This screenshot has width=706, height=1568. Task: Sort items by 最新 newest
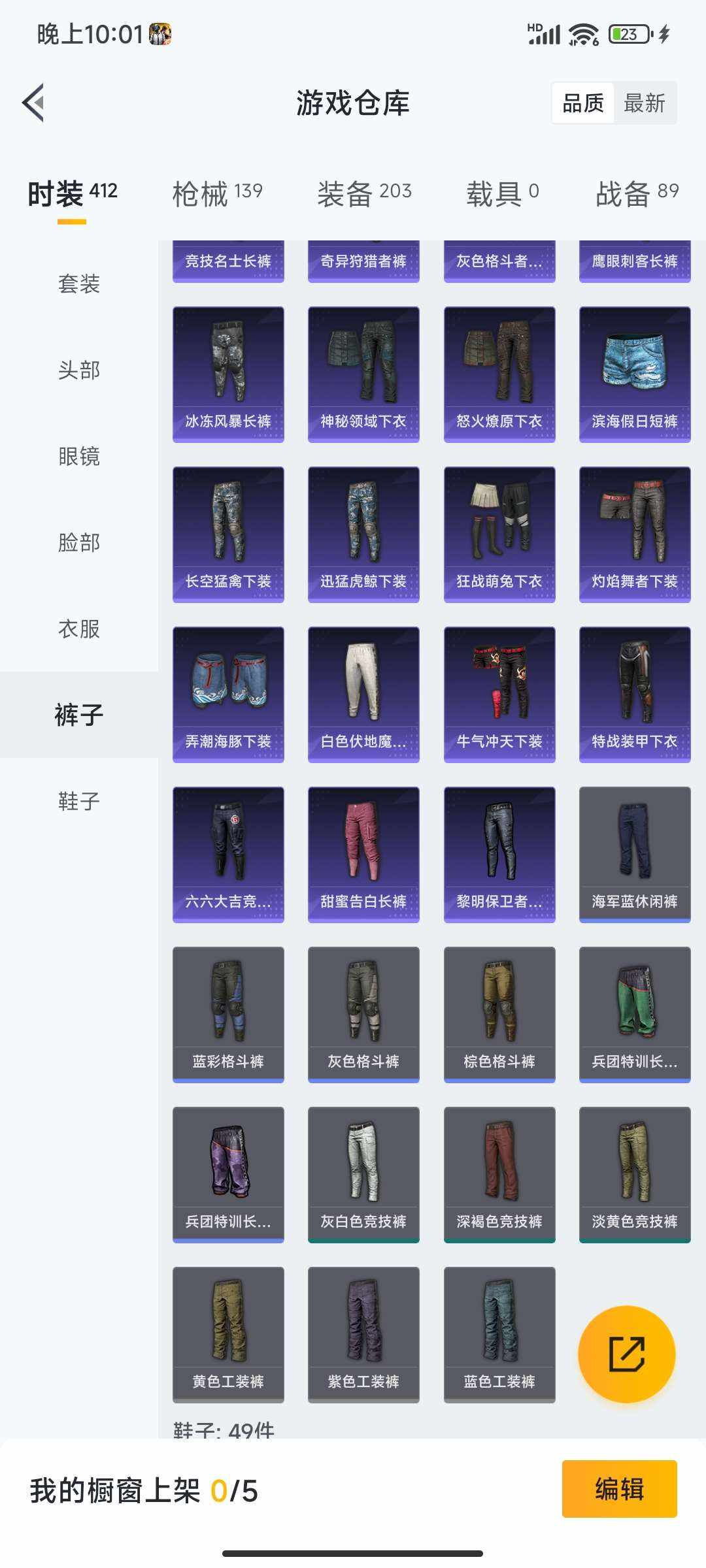pos(644,103)
